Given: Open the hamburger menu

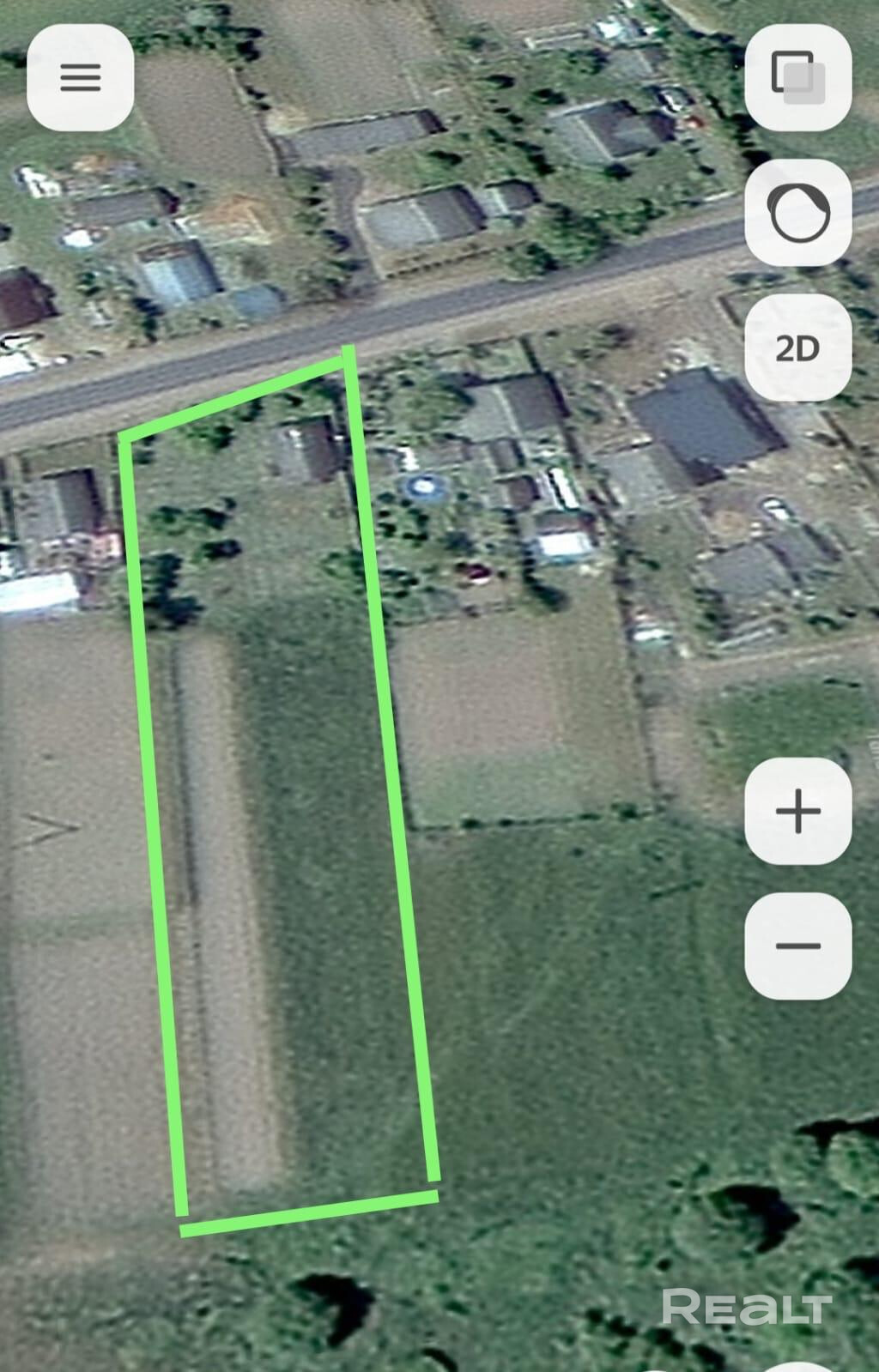Looking at the screenshot, I should [x=80, y=78].
